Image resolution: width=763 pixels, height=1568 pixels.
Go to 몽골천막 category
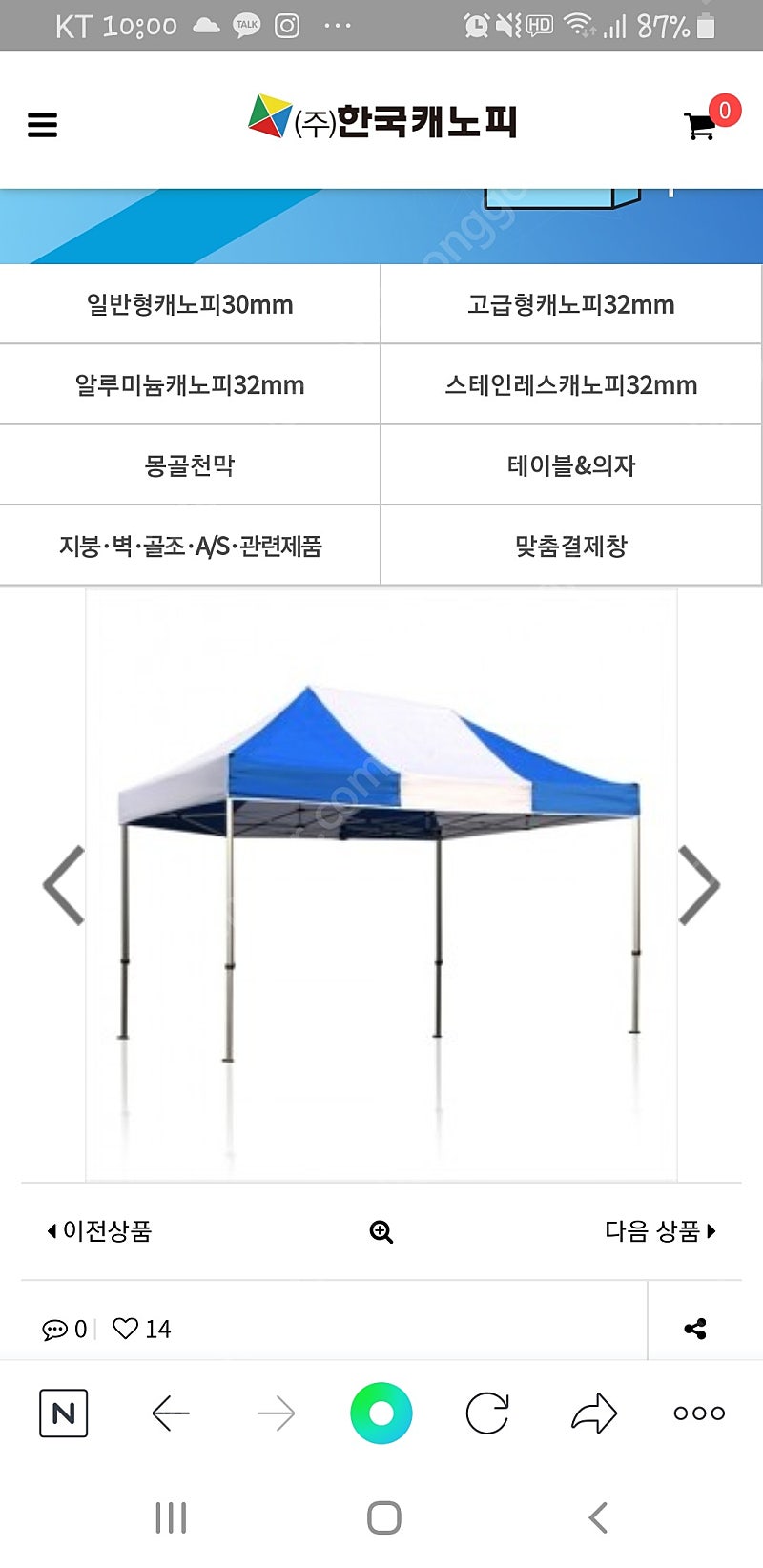click(x=190, y=465)
